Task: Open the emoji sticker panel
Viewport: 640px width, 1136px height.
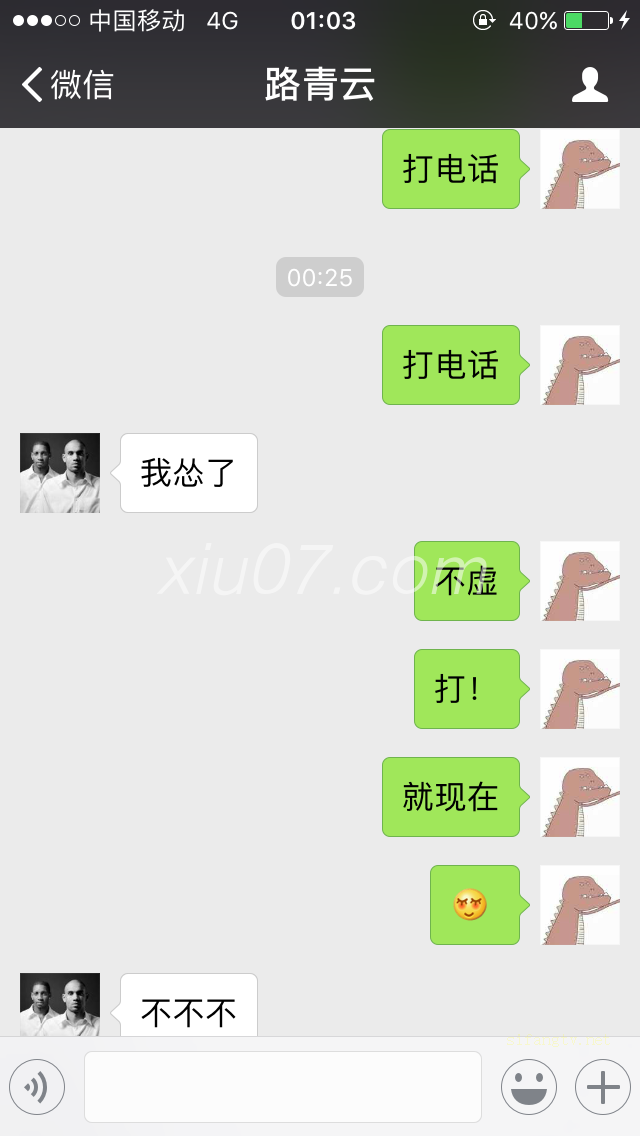Action: pos(528,1086)
